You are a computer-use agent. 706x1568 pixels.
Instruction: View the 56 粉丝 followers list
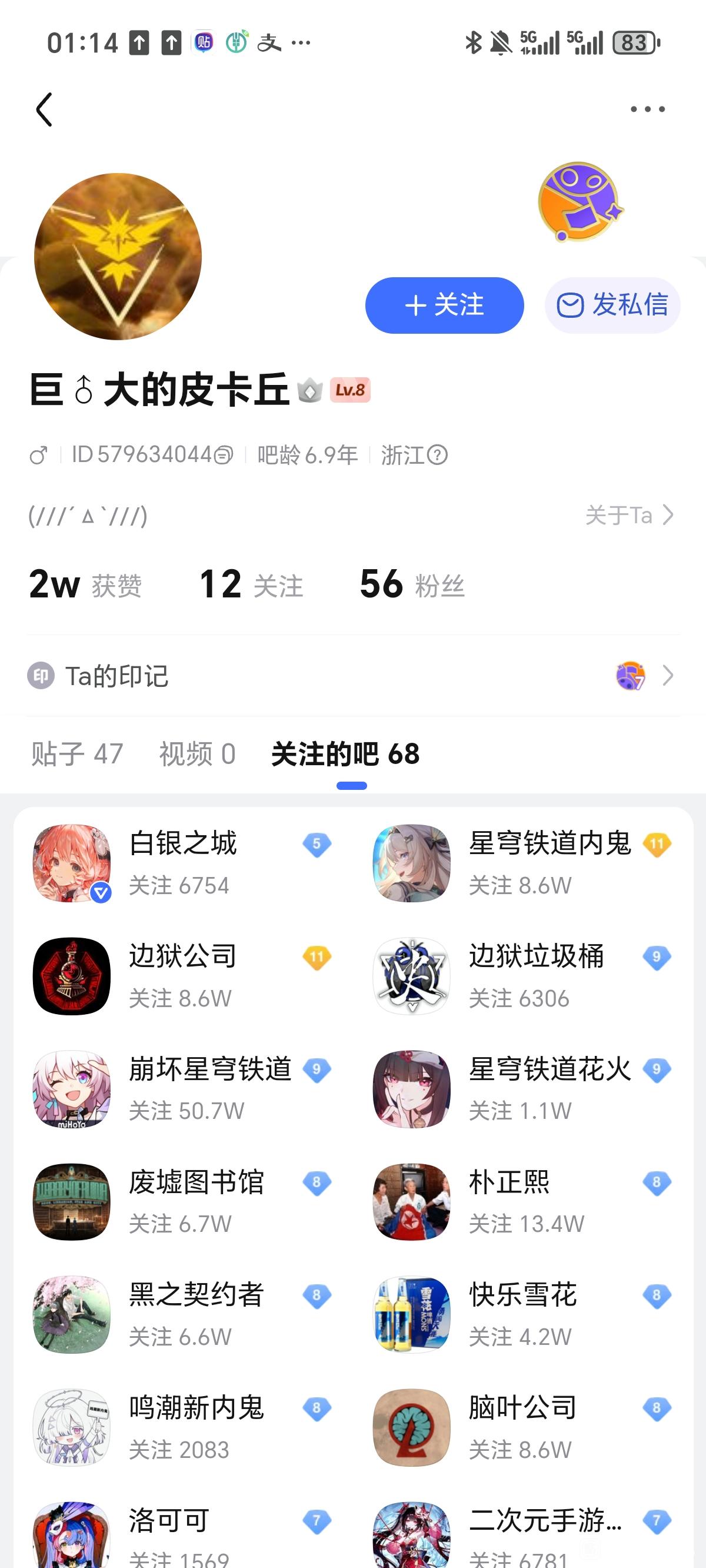(x=412, y=584)
